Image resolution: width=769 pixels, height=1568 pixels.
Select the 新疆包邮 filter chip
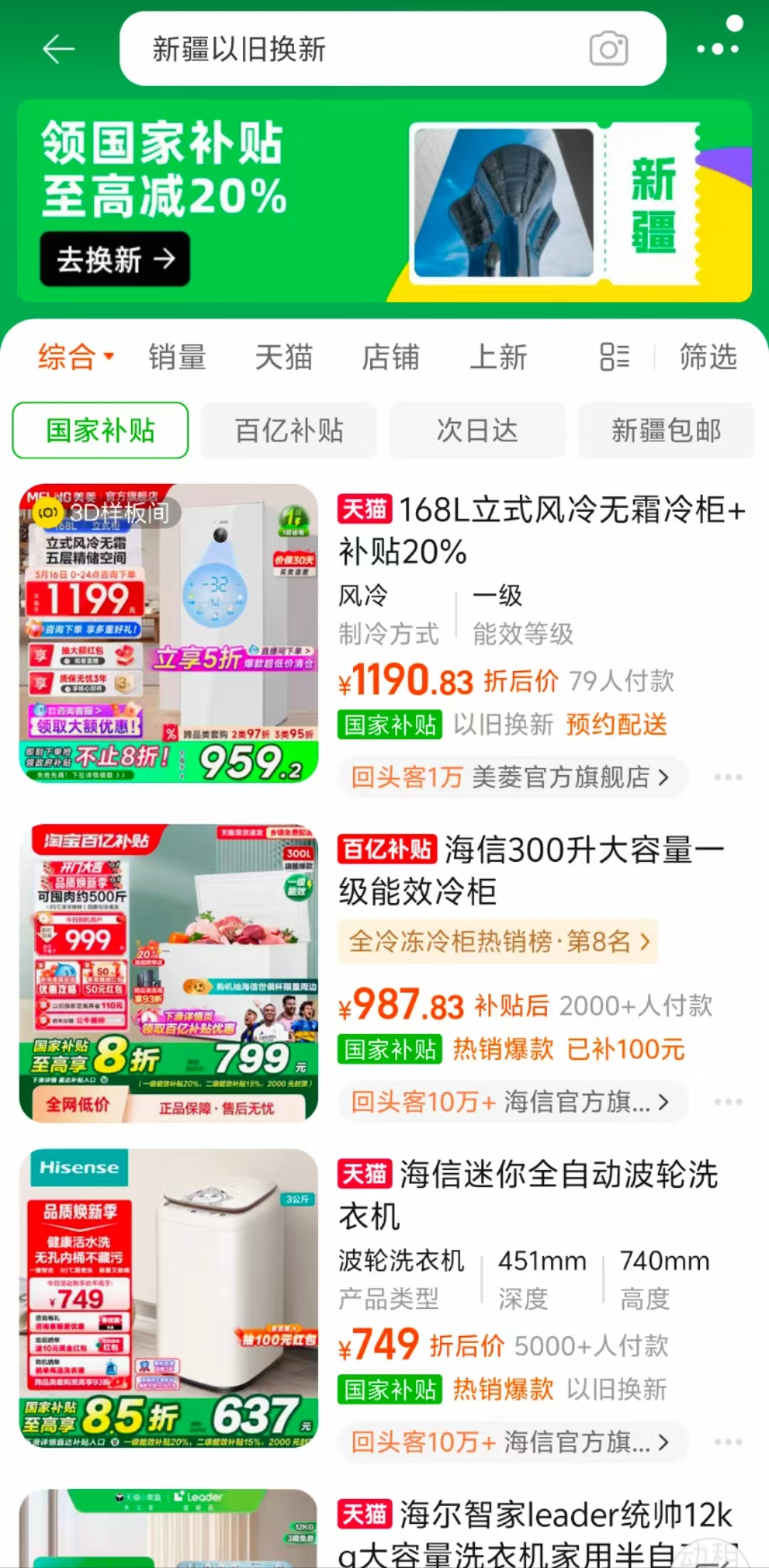tap(666, 431)
